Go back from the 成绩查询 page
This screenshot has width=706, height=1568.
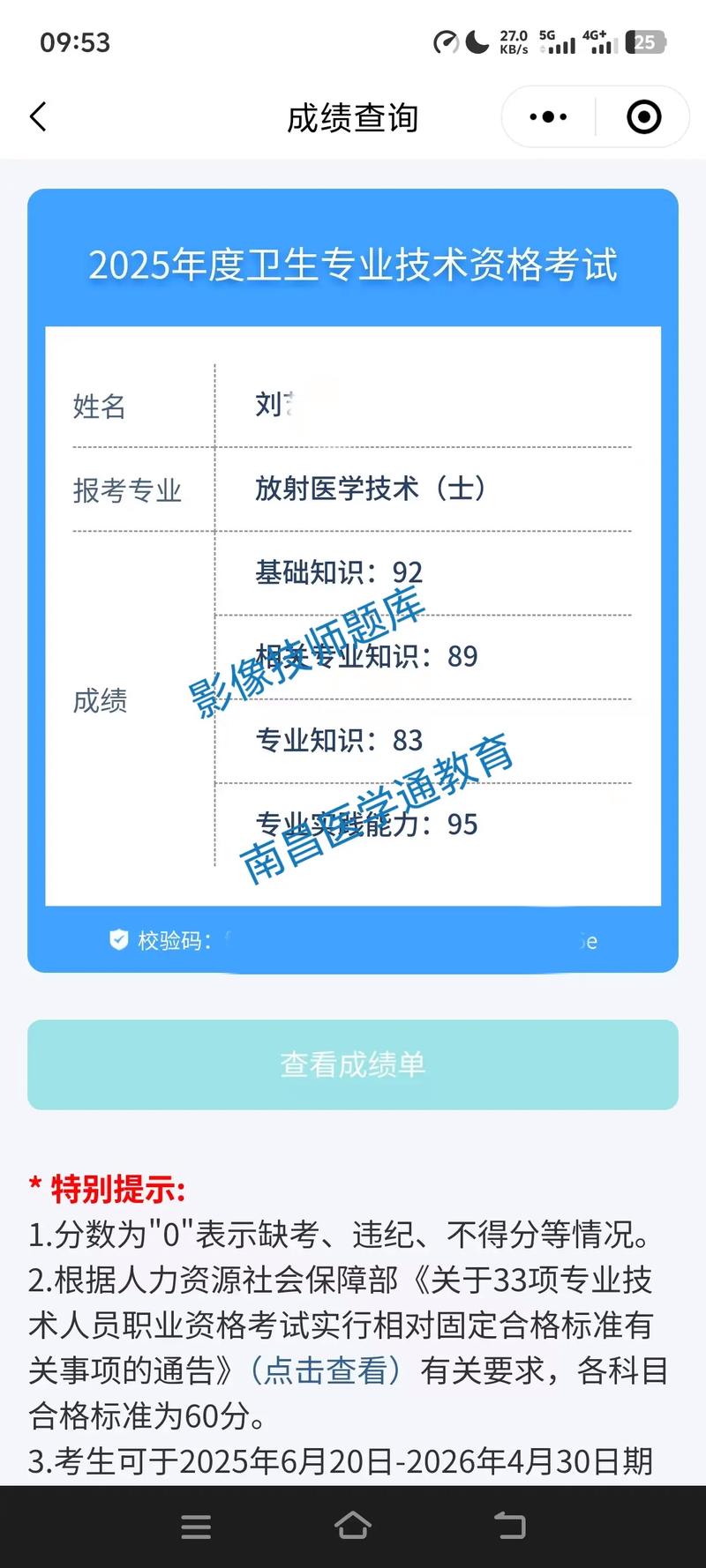38,117
